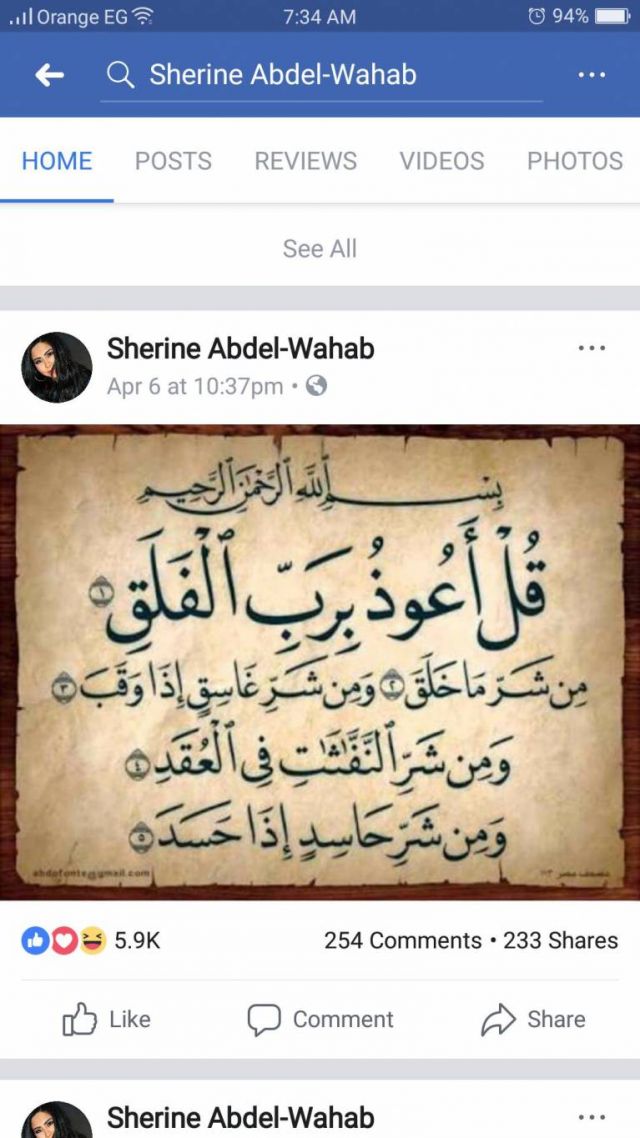Comment on the Apr 6 post

(x=320, y=1020)
